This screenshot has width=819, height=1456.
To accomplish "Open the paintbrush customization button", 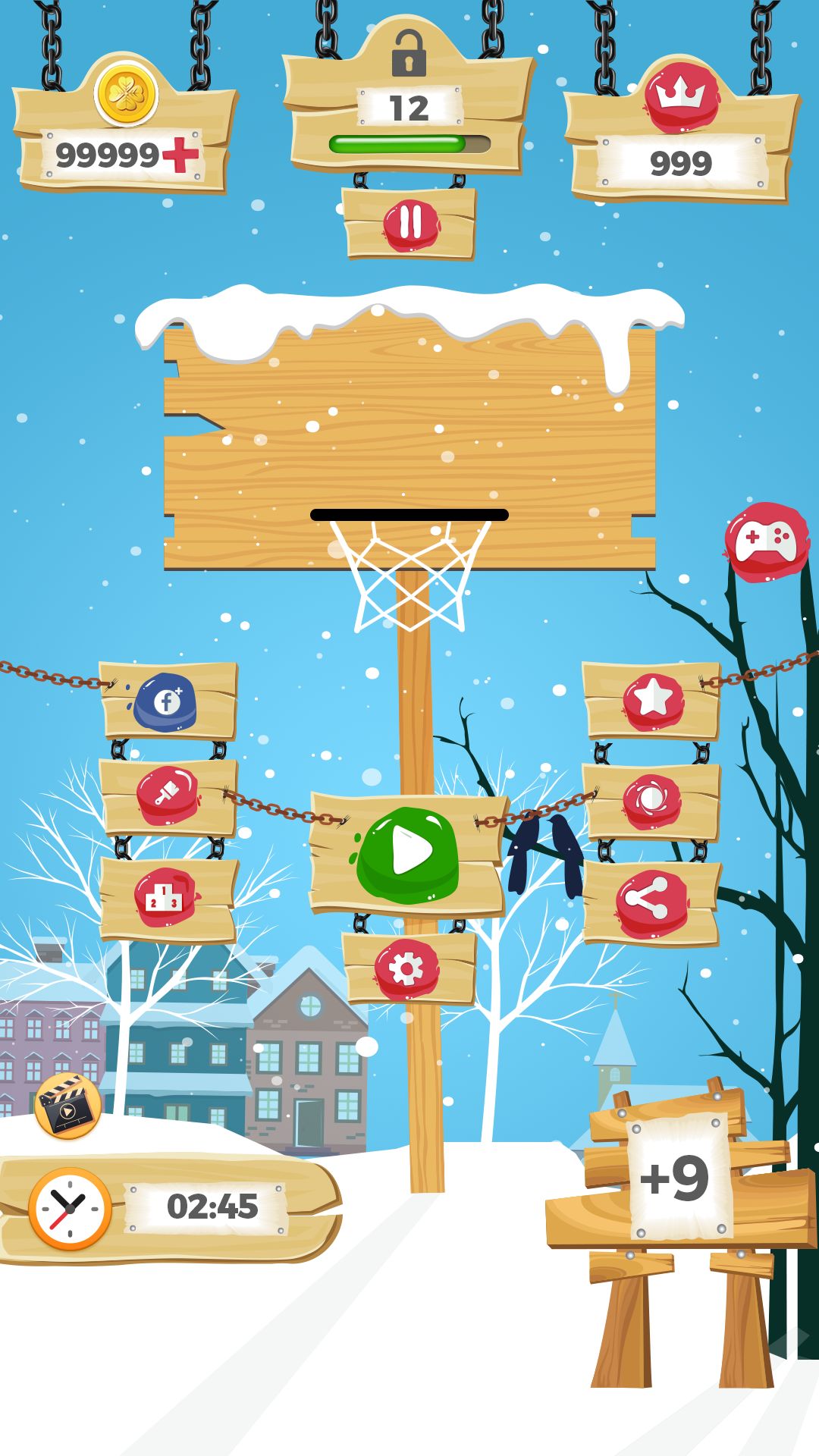I will [x=168, y=795].
